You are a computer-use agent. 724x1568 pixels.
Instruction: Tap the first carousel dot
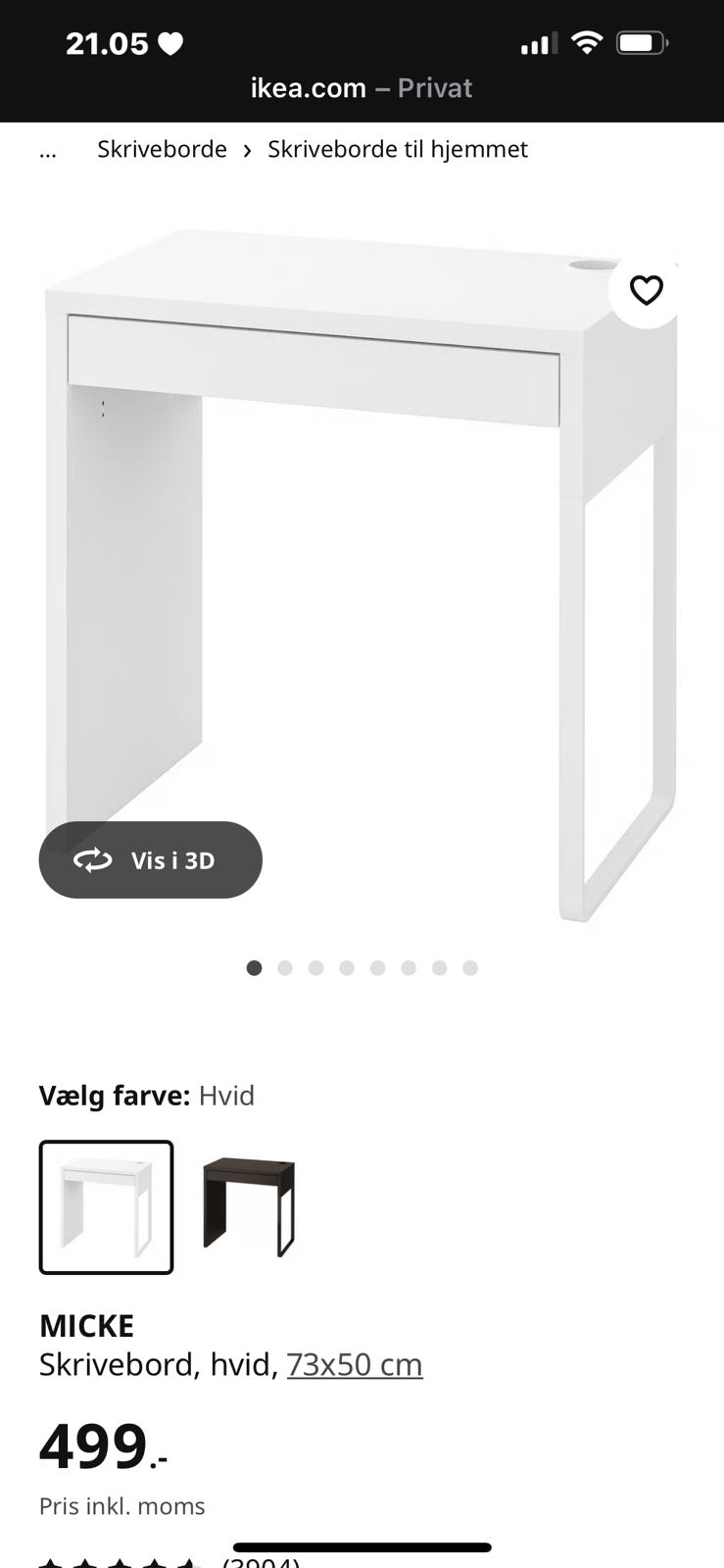[x=254, y=967]
